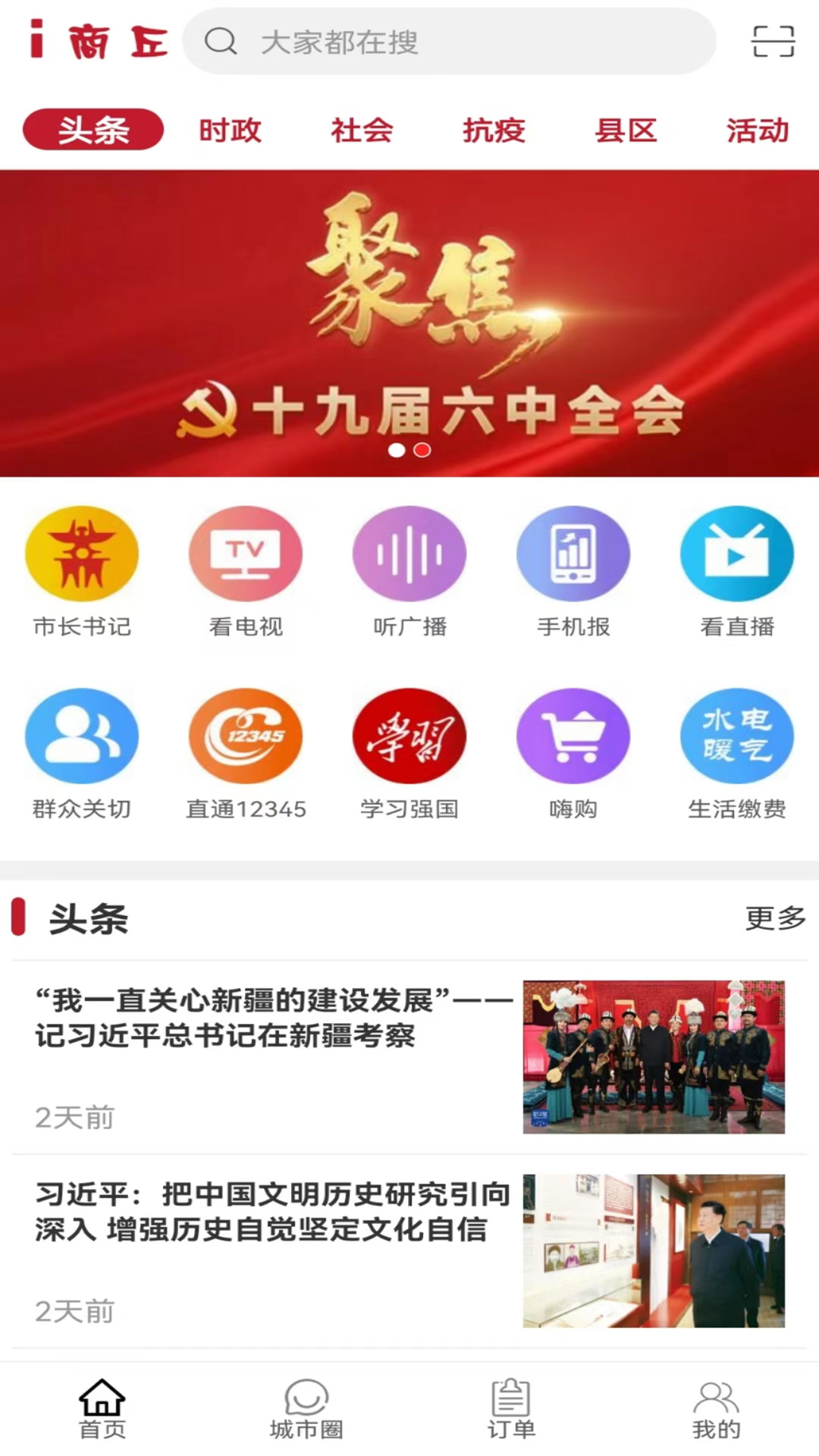Open the 抗疫 tab

(494, 130)
